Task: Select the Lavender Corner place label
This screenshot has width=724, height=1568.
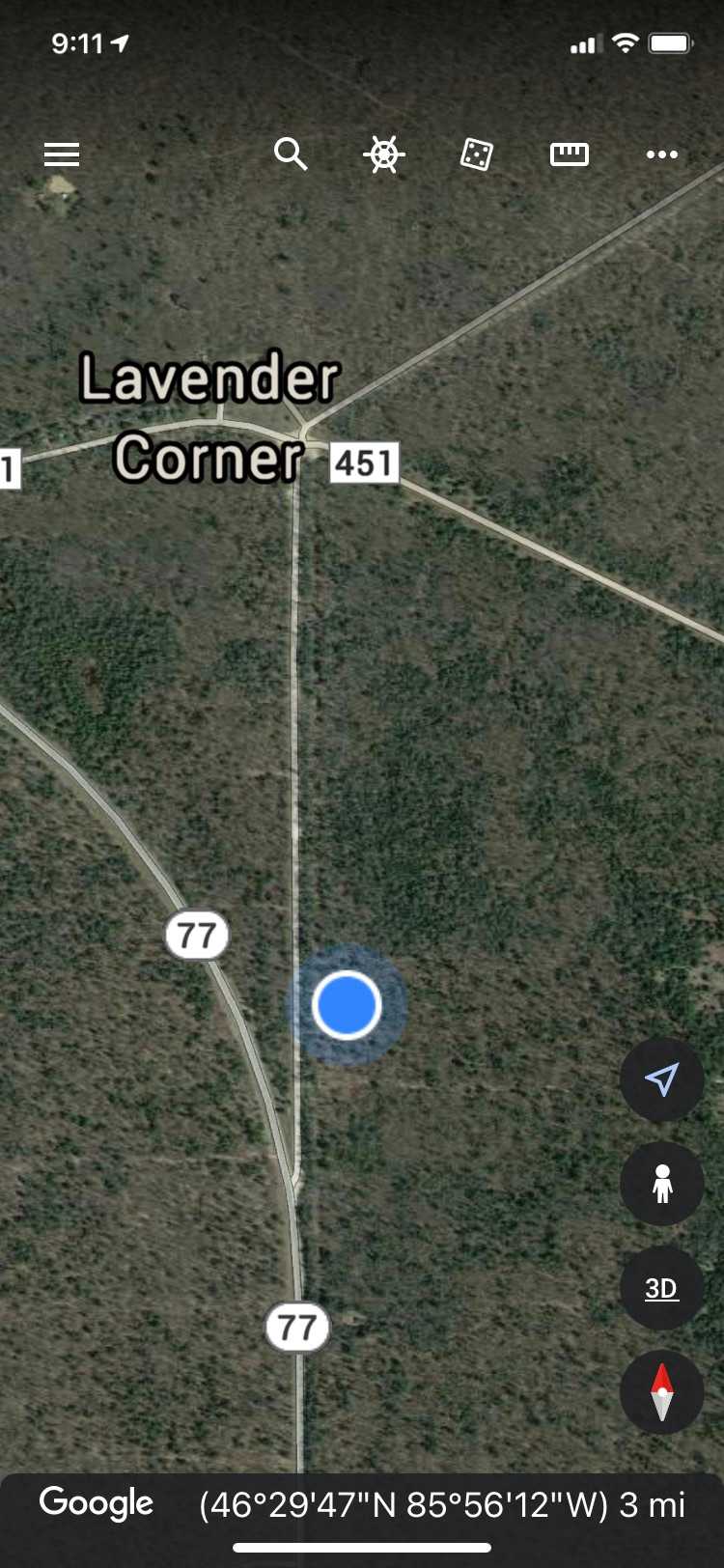Action: (x=209, y=417)
